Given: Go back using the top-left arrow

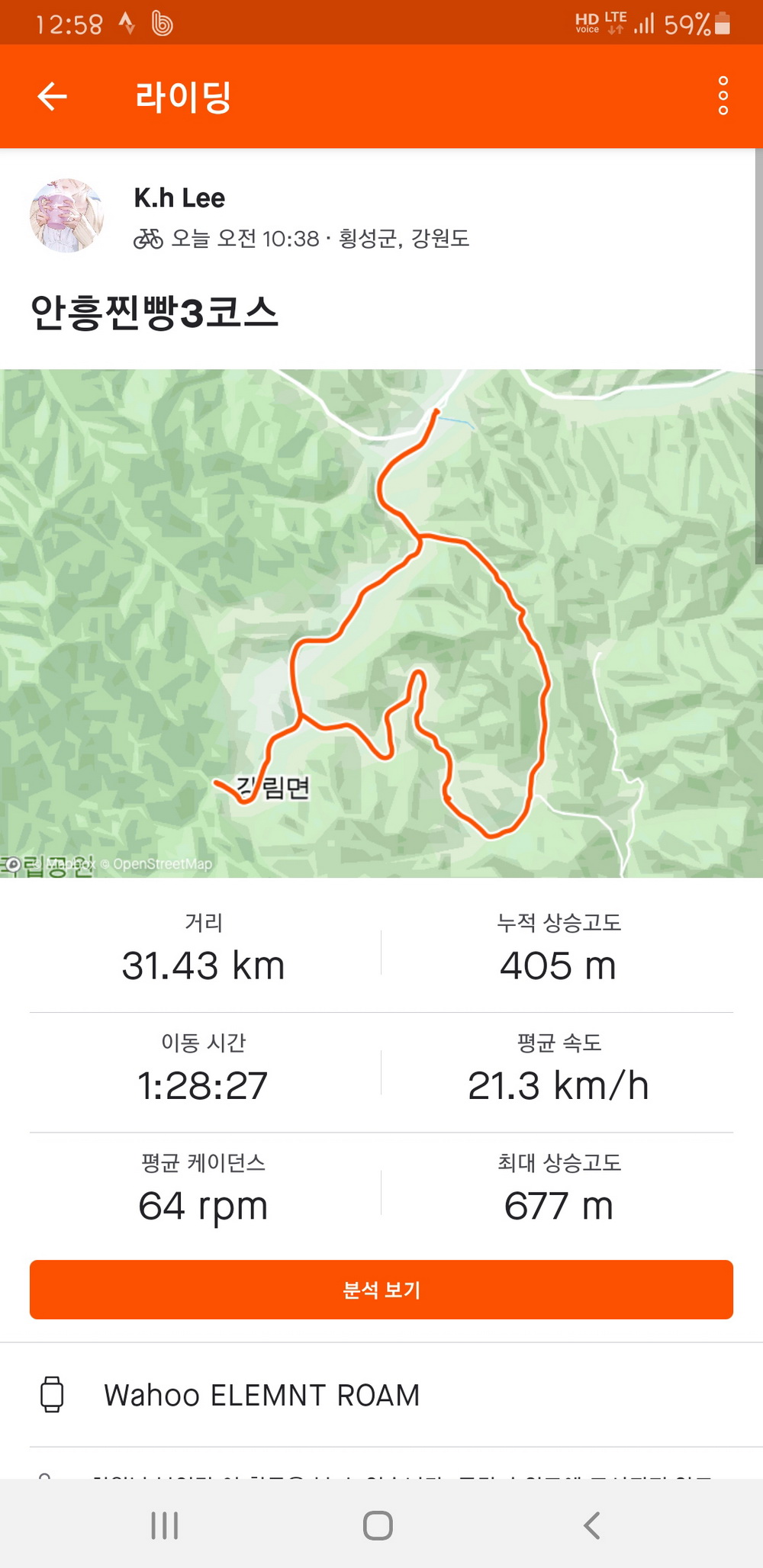Looking at the screenshot, I should 52,96.
